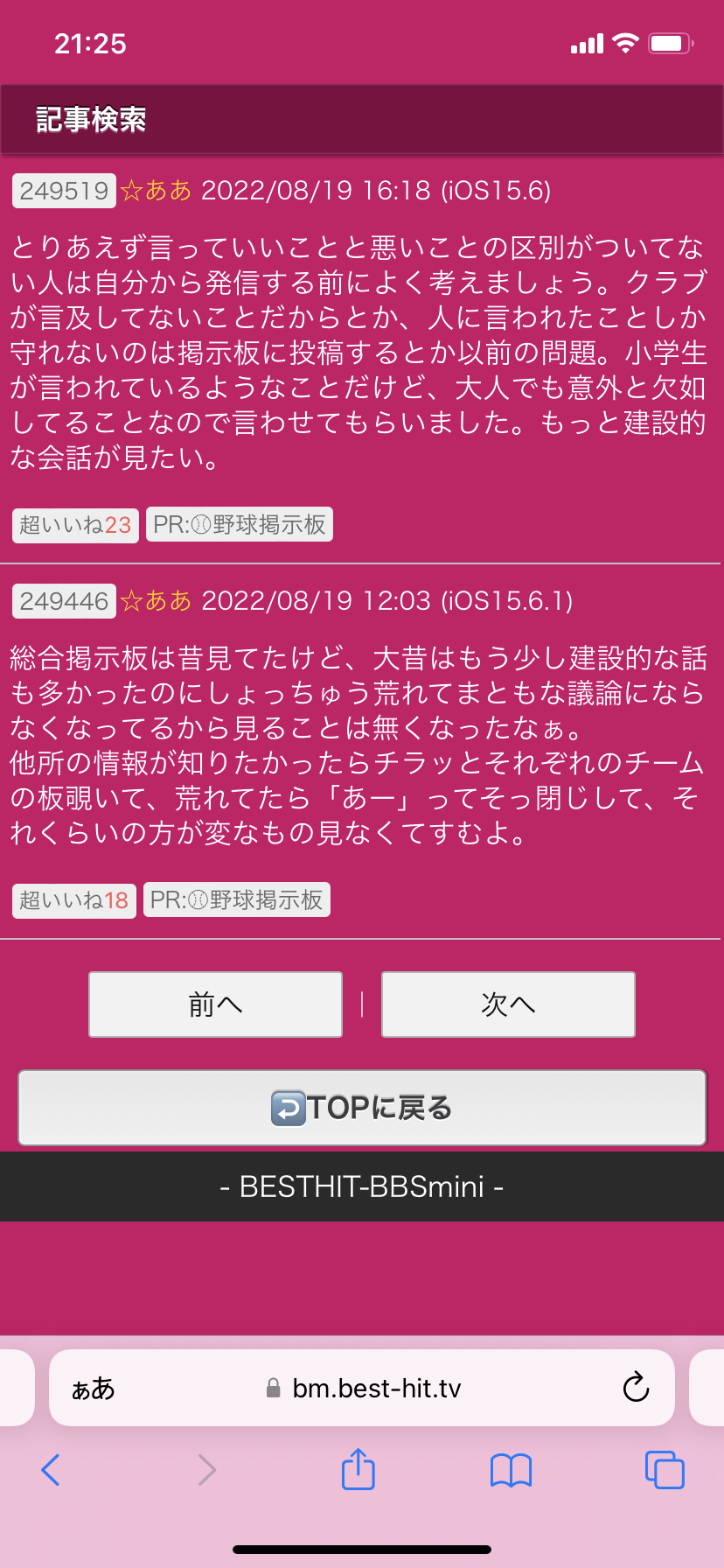
Task: Open post number 249519
Action: tap(64, 190)
